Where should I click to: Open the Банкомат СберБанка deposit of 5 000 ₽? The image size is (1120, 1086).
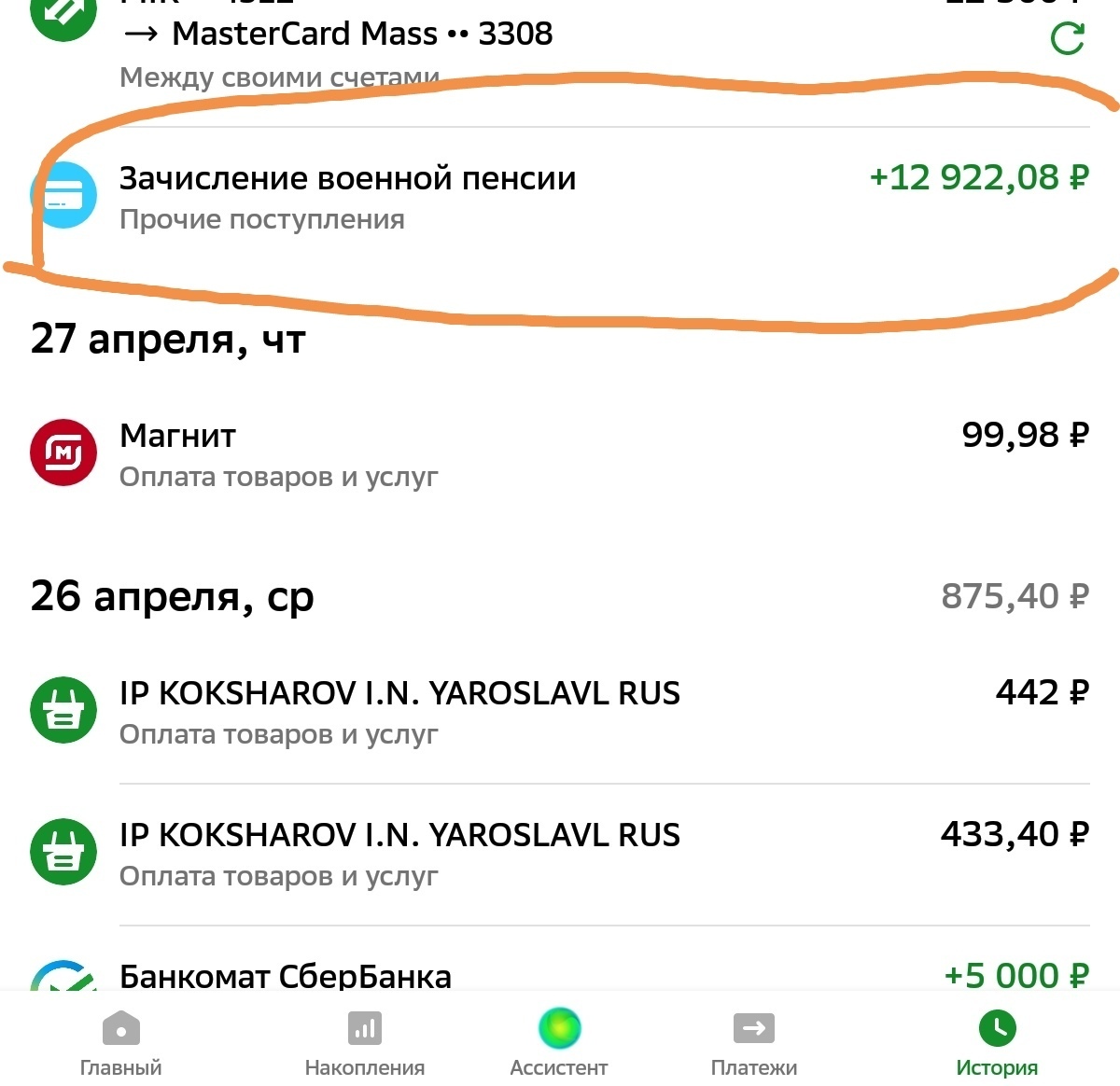(286, 974)
